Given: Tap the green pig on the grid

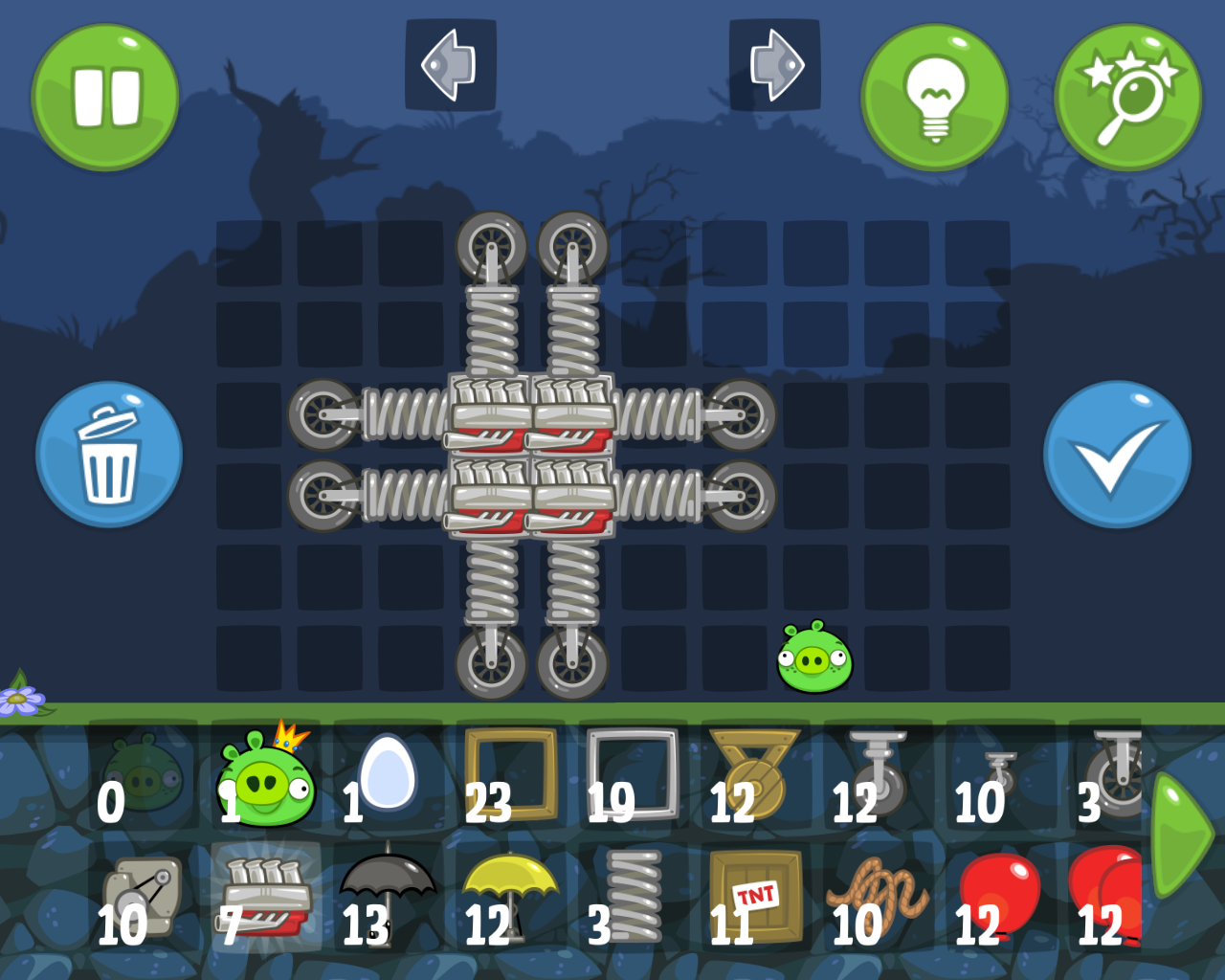Looking at the screenshot, I should point(813,658).
